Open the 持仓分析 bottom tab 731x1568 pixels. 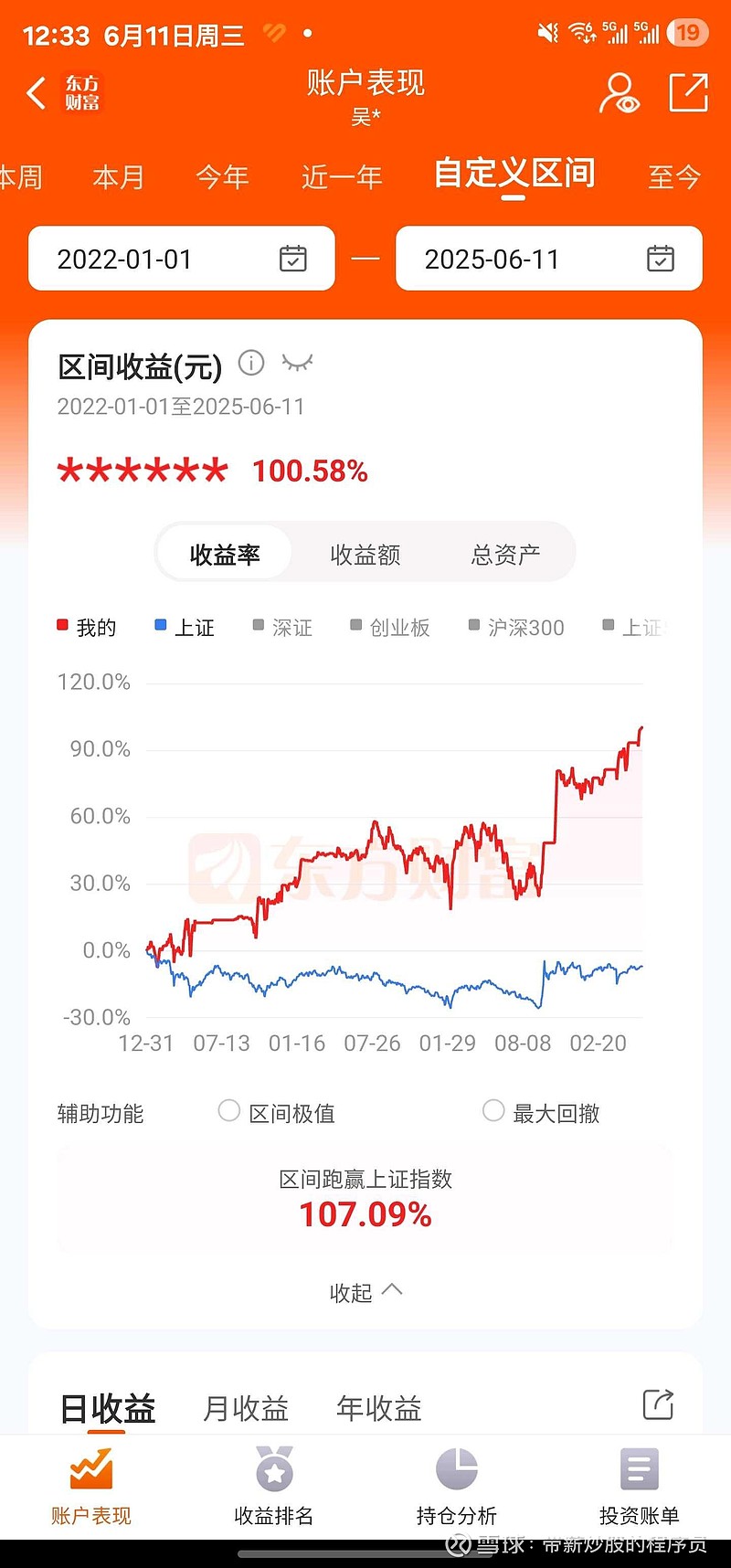pos(457,1486)
